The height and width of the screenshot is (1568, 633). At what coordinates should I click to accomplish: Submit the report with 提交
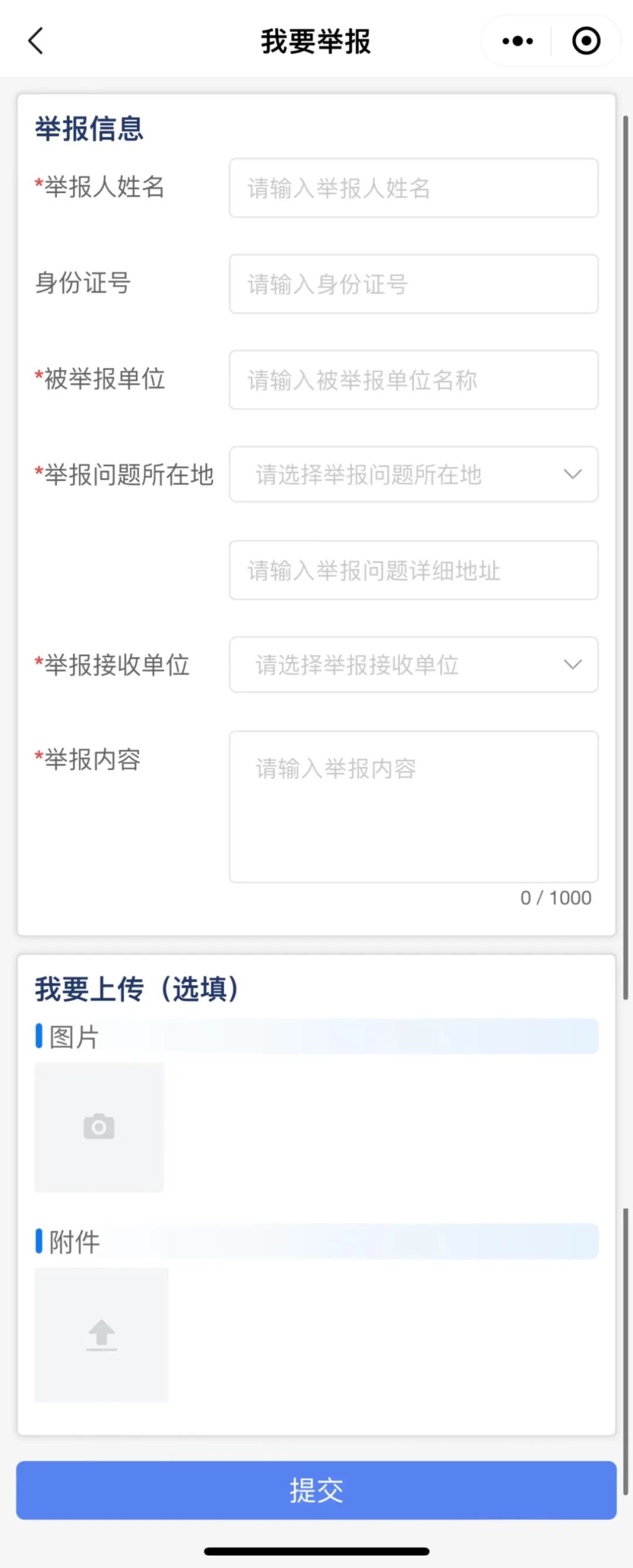tap(316, 1490)
